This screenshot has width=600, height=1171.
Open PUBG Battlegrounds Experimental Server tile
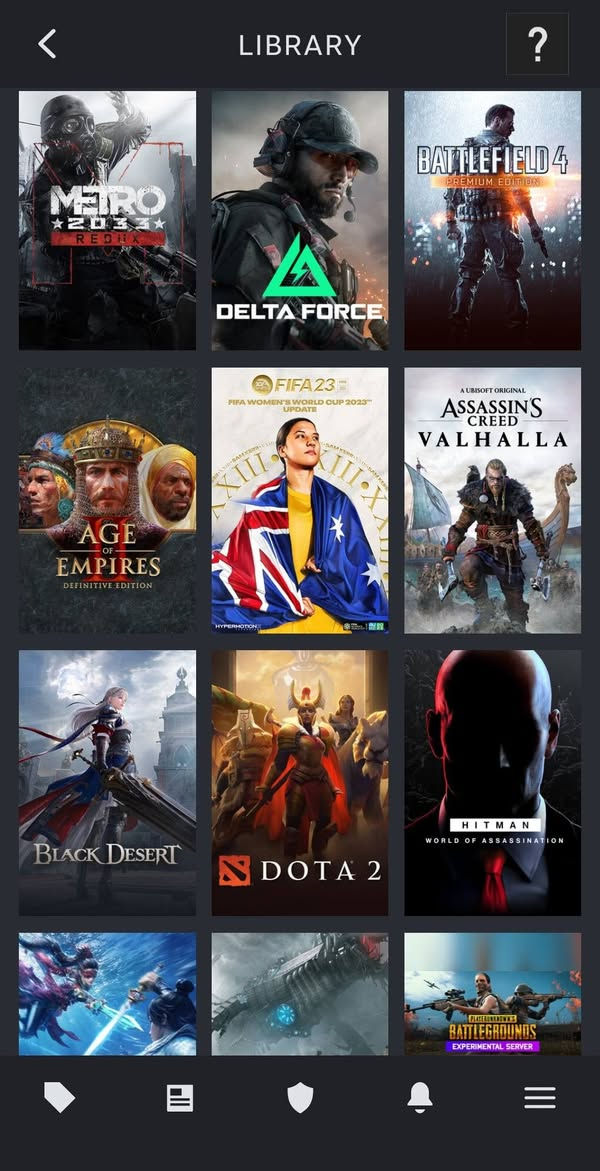pos(492,994)
